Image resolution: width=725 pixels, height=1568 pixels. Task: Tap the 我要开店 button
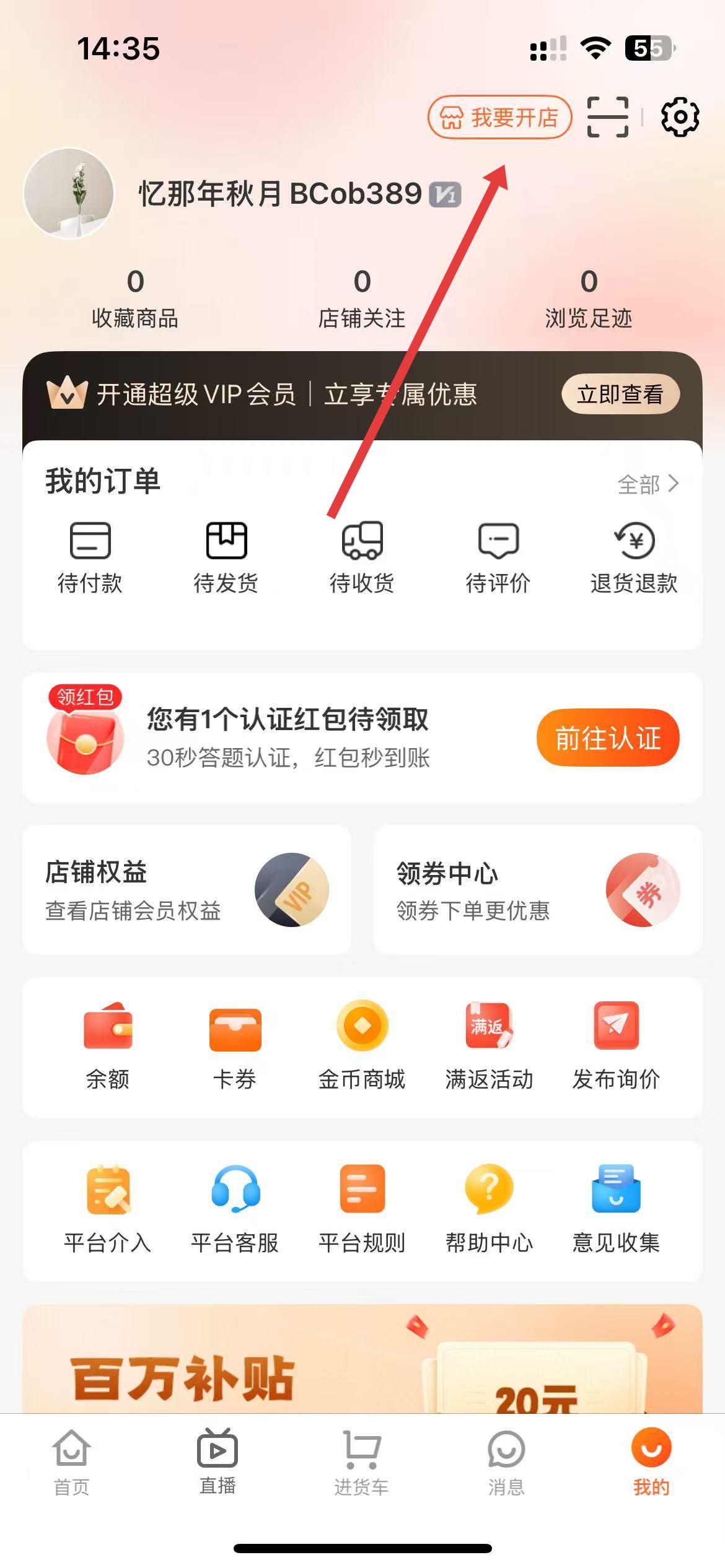click(499, 117)
